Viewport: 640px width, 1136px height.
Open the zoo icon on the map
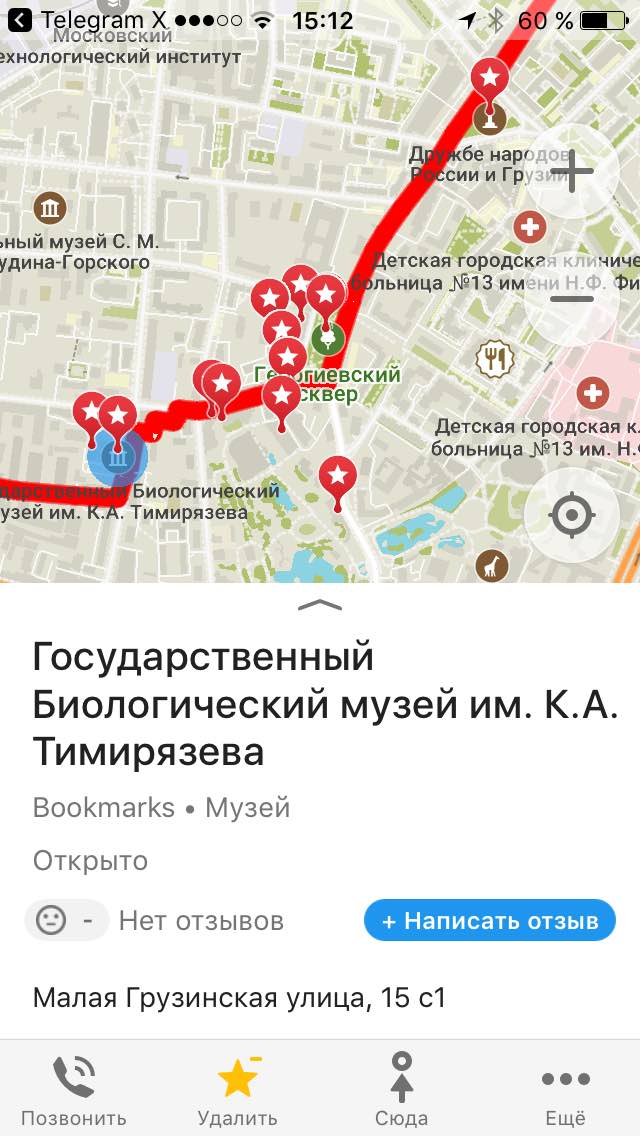[x=492, y=567]
